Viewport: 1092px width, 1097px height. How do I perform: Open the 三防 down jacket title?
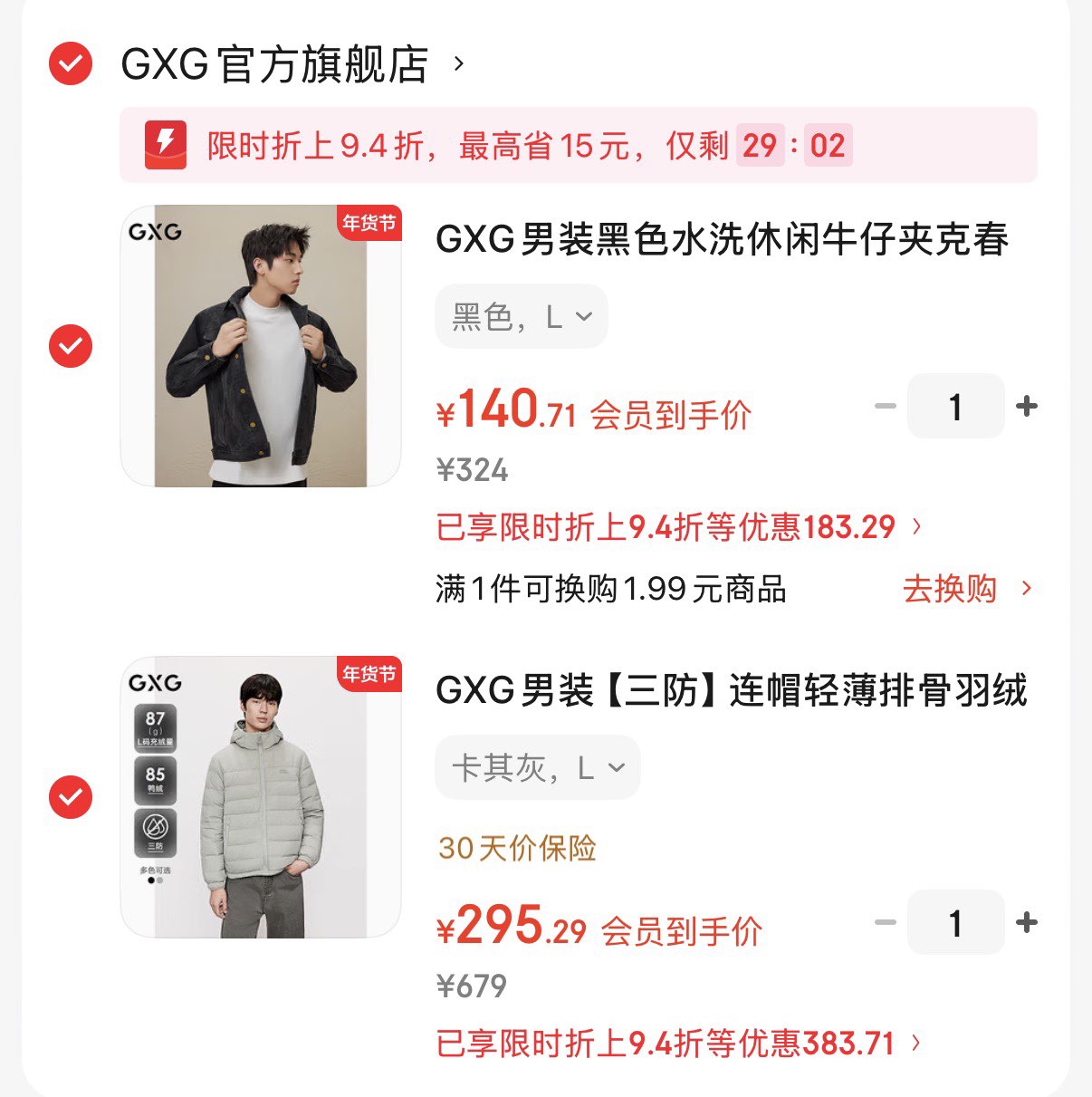[x=731, y=691]
